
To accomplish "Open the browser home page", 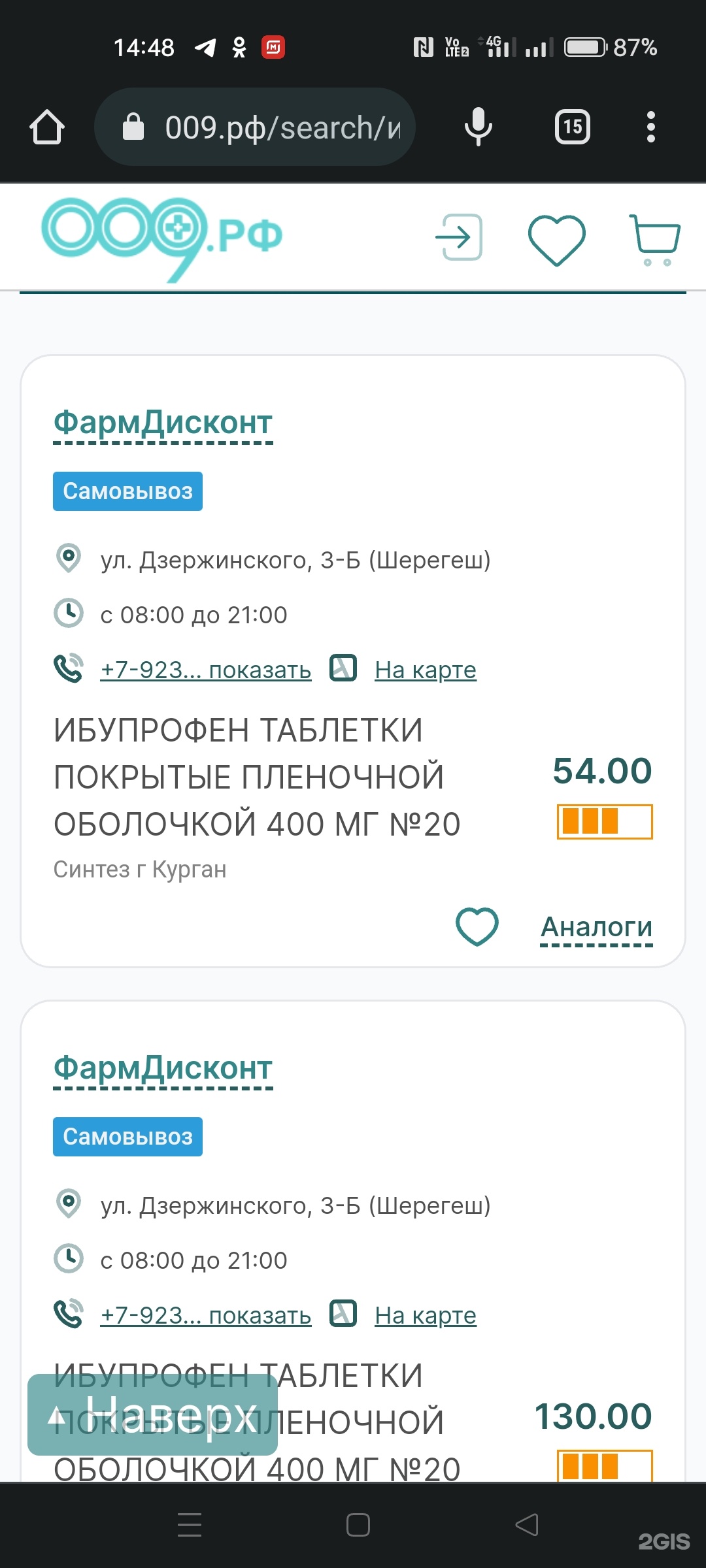I will coord(47,127).
